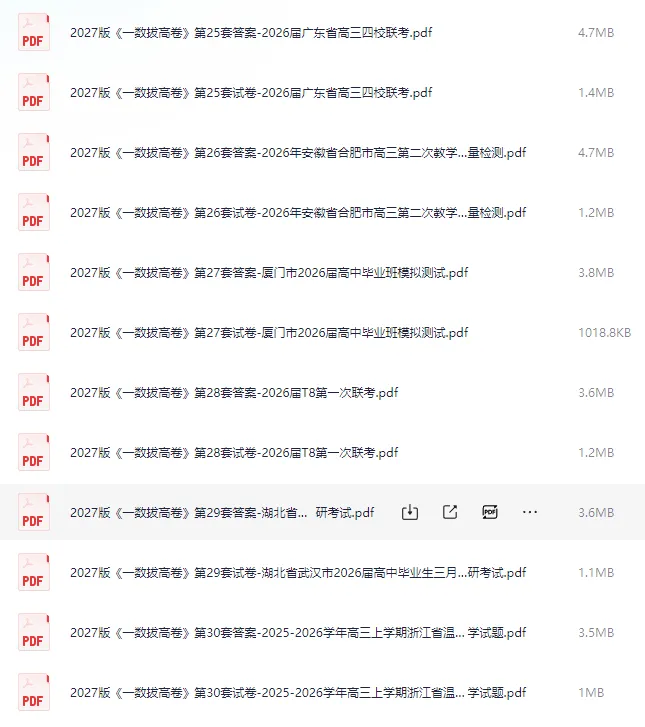Viewport: 645px width, 727px height.
Task: Open 第27套试卷 厦门市模拟测试 PDF
Action: pyautogui.click(x=269, y=332)
